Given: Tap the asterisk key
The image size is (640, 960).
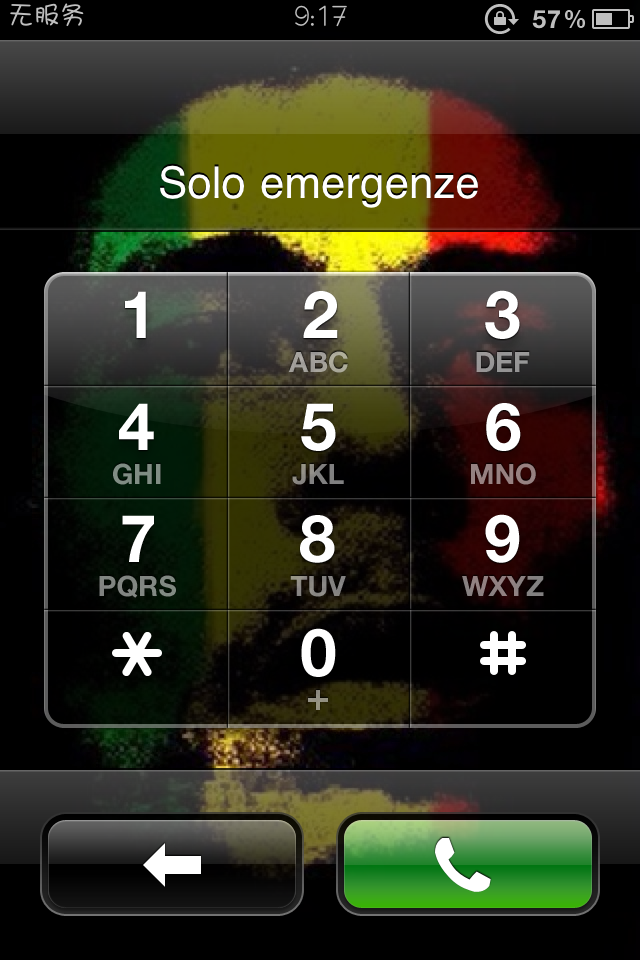Looking at the screenshot, I should pyautogui.click(x=137, y=666).
